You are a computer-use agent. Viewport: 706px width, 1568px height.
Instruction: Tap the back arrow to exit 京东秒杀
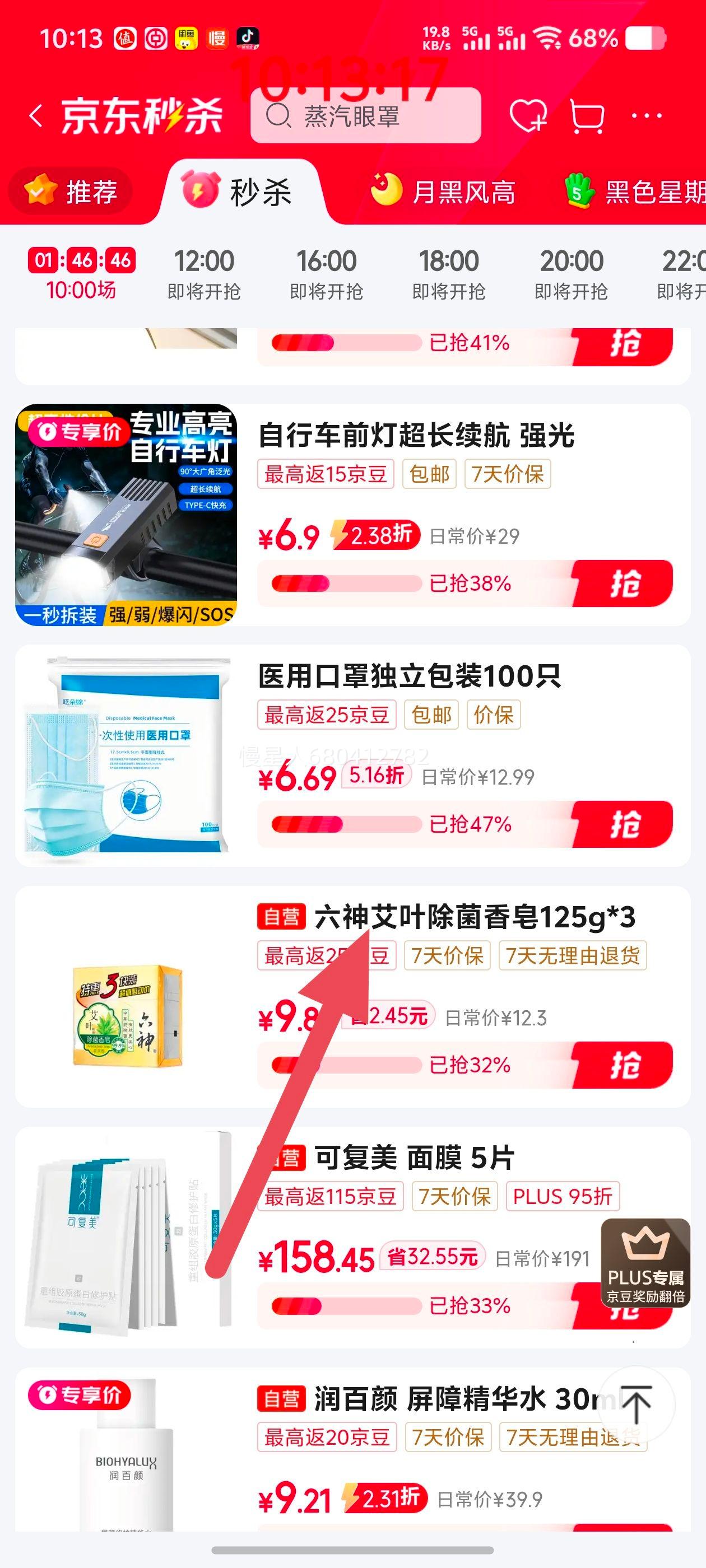(x=36, y=116)
